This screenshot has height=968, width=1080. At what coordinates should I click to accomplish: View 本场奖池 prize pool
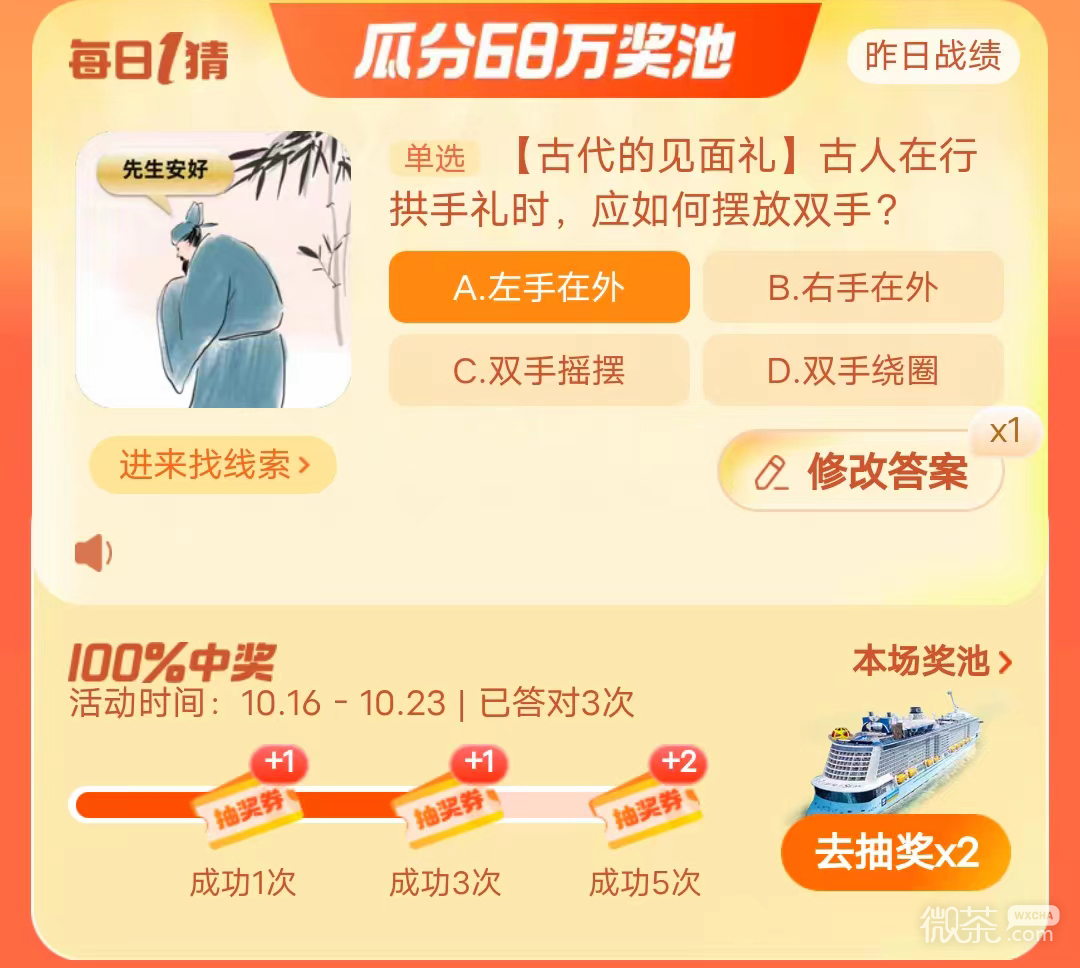932,661
